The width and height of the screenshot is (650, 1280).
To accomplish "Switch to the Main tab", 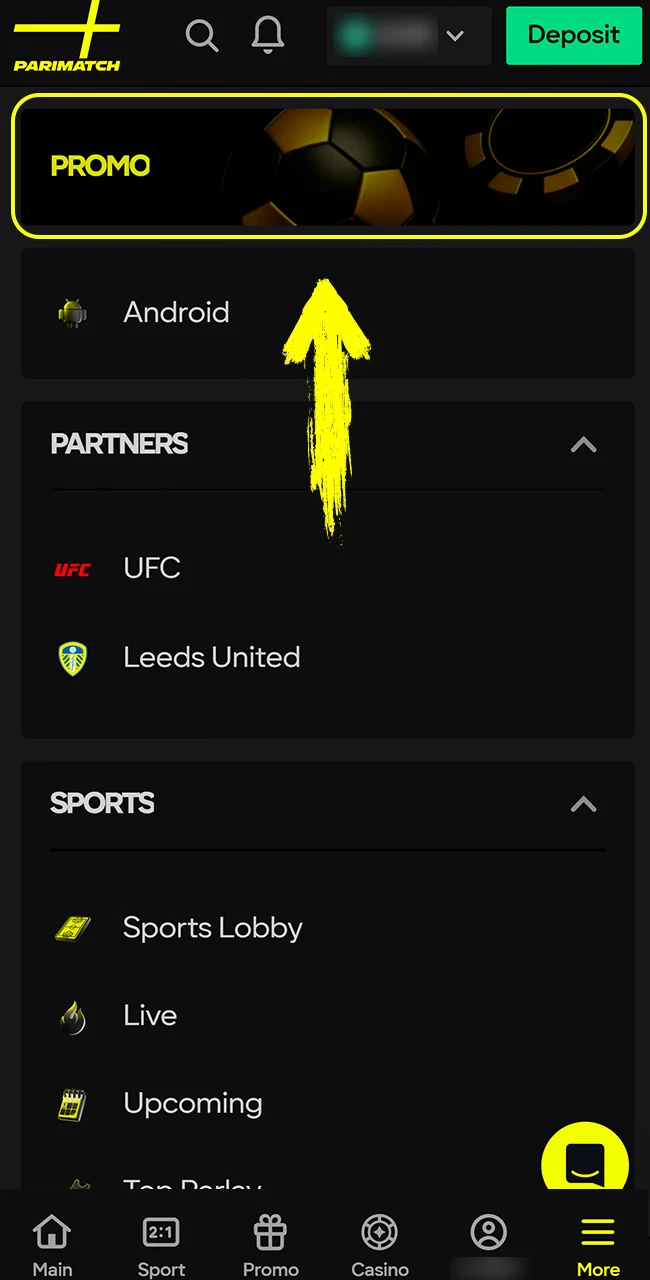I will 52,1245.
